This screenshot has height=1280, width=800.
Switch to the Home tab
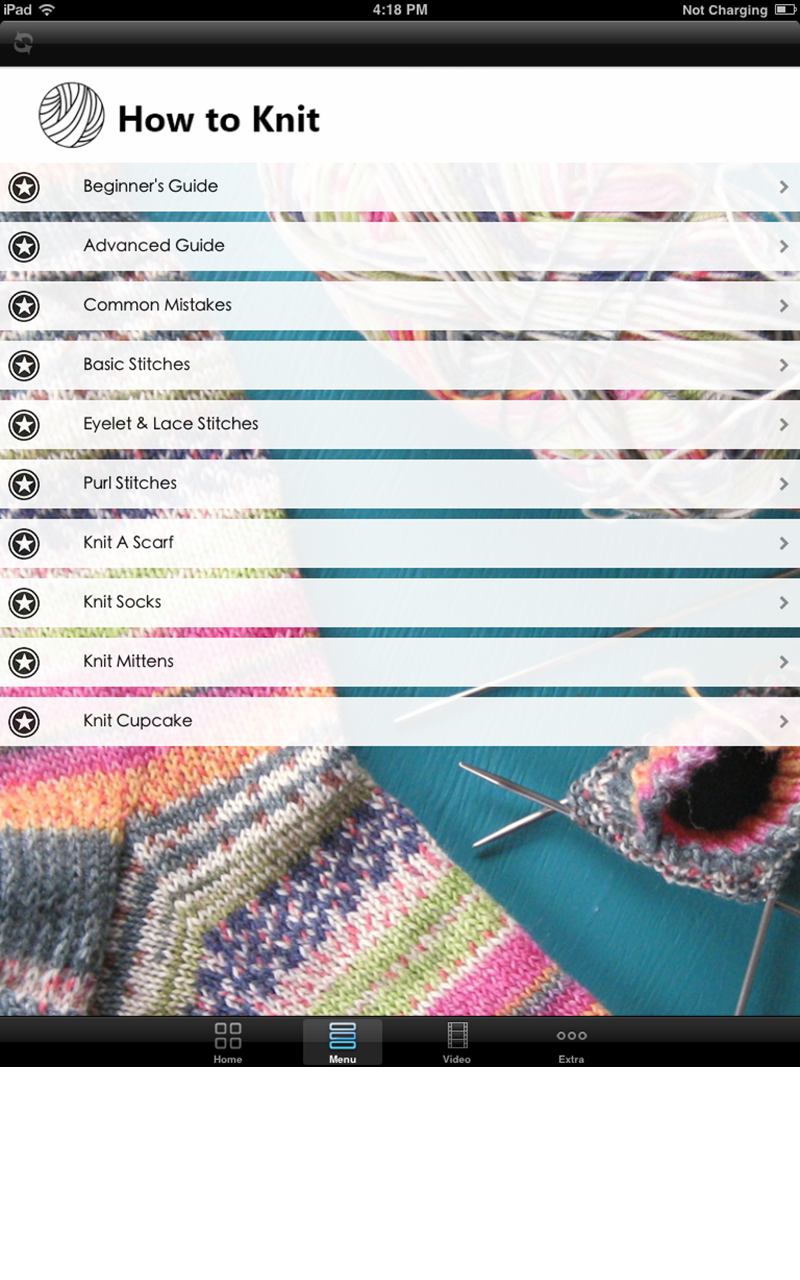[228, 1042]
